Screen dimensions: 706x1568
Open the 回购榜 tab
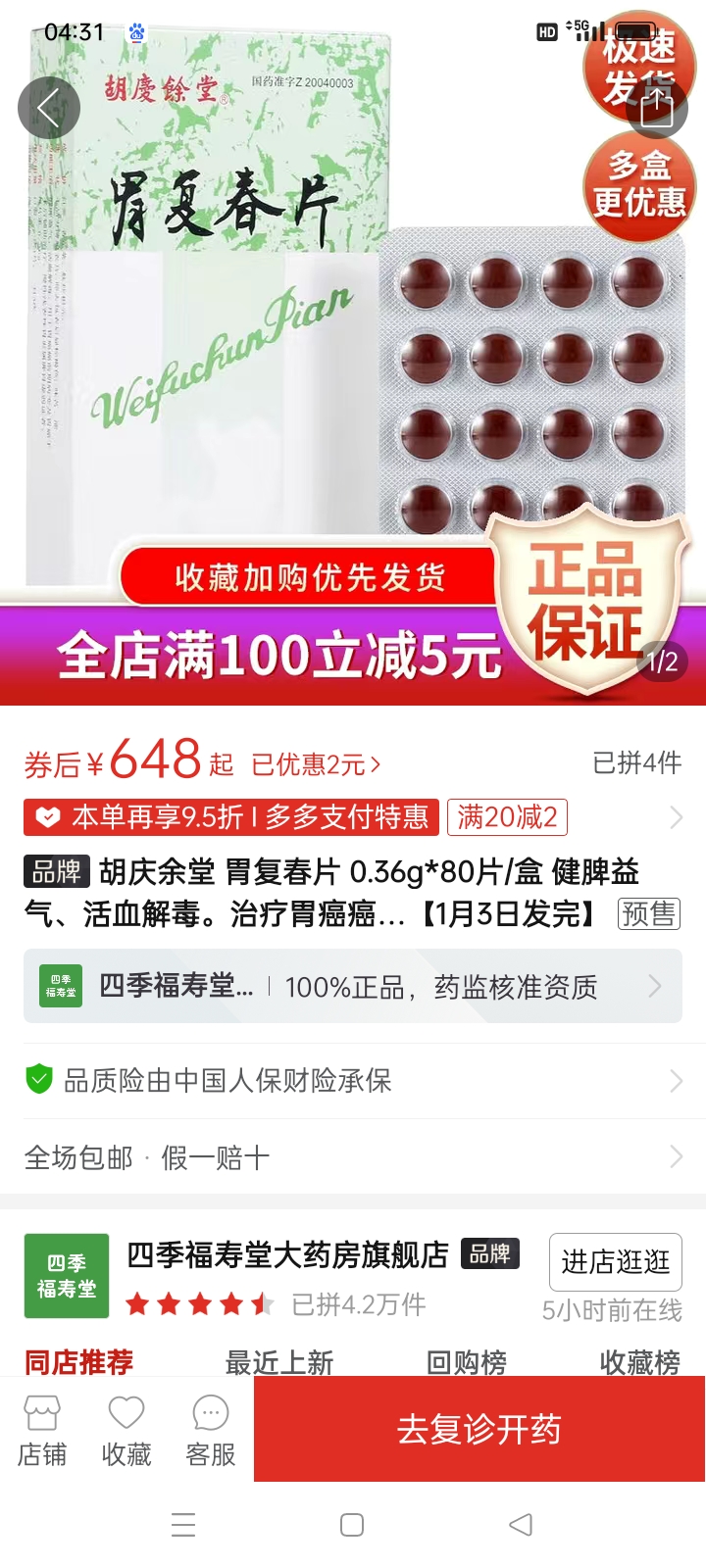[x=466, y=1362]
